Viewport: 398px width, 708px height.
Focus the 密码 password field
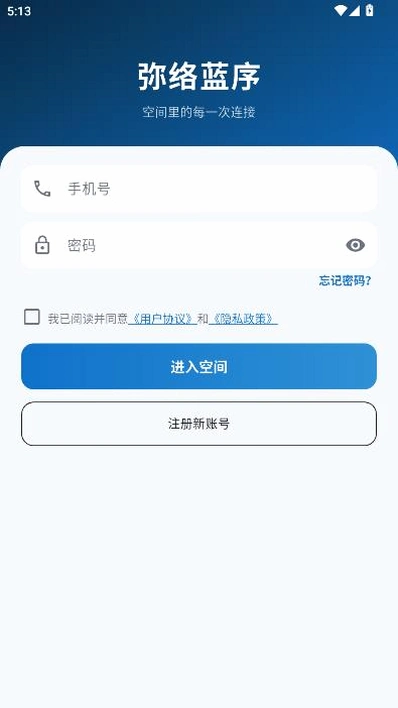199,245
